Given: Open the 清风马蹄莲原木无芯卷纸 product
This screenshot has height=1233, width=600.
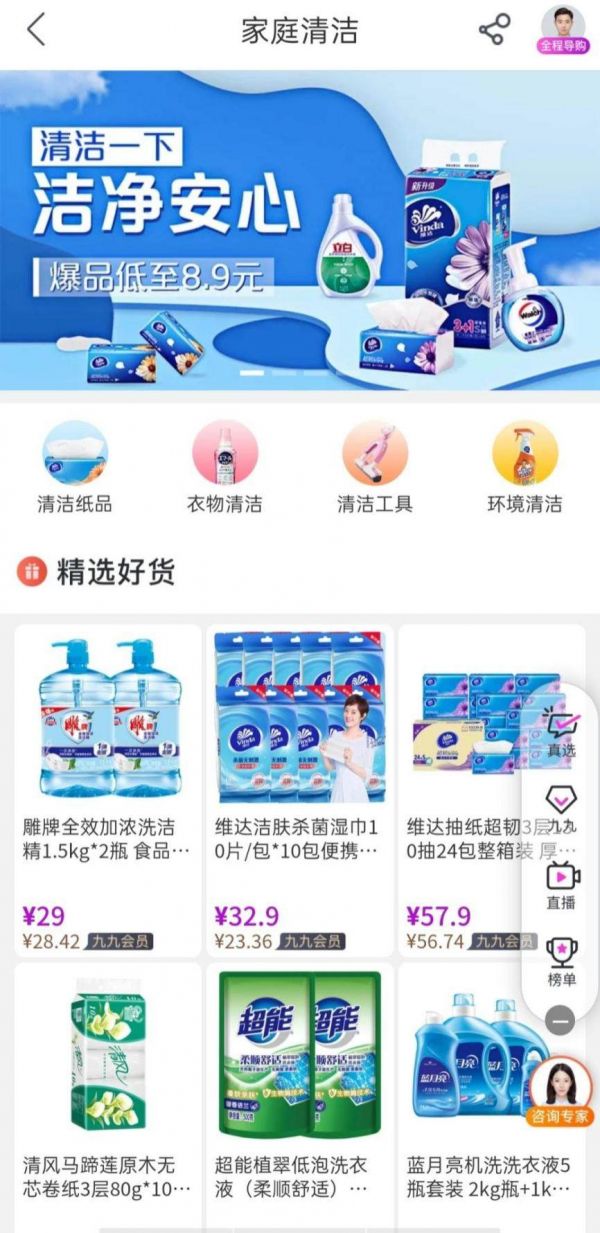Looking at the screenshot, I should pyautogui.click(x=107, y=1090).
